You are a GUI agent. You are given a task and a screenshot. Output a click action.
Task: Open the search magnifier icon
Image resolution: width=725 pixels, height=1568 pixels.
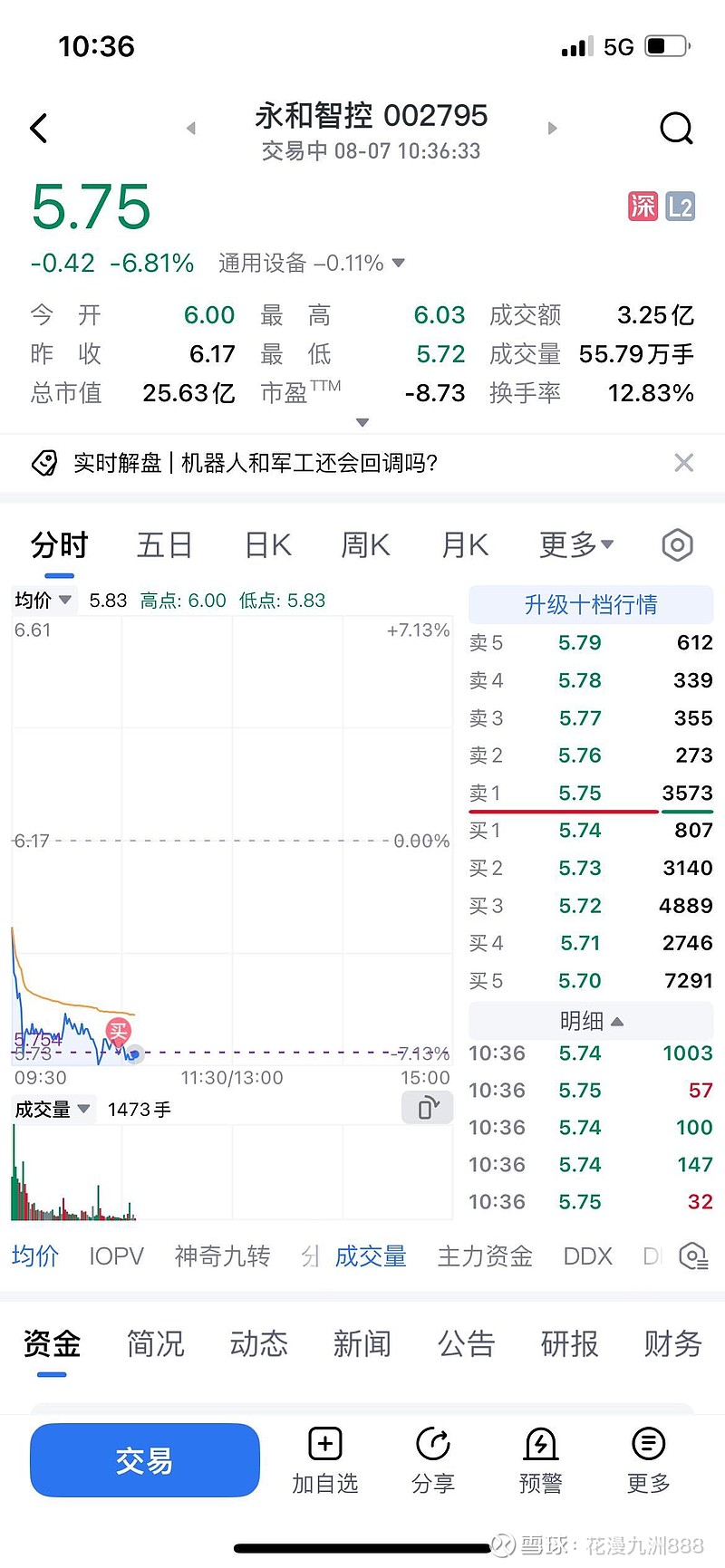[676, 129]
